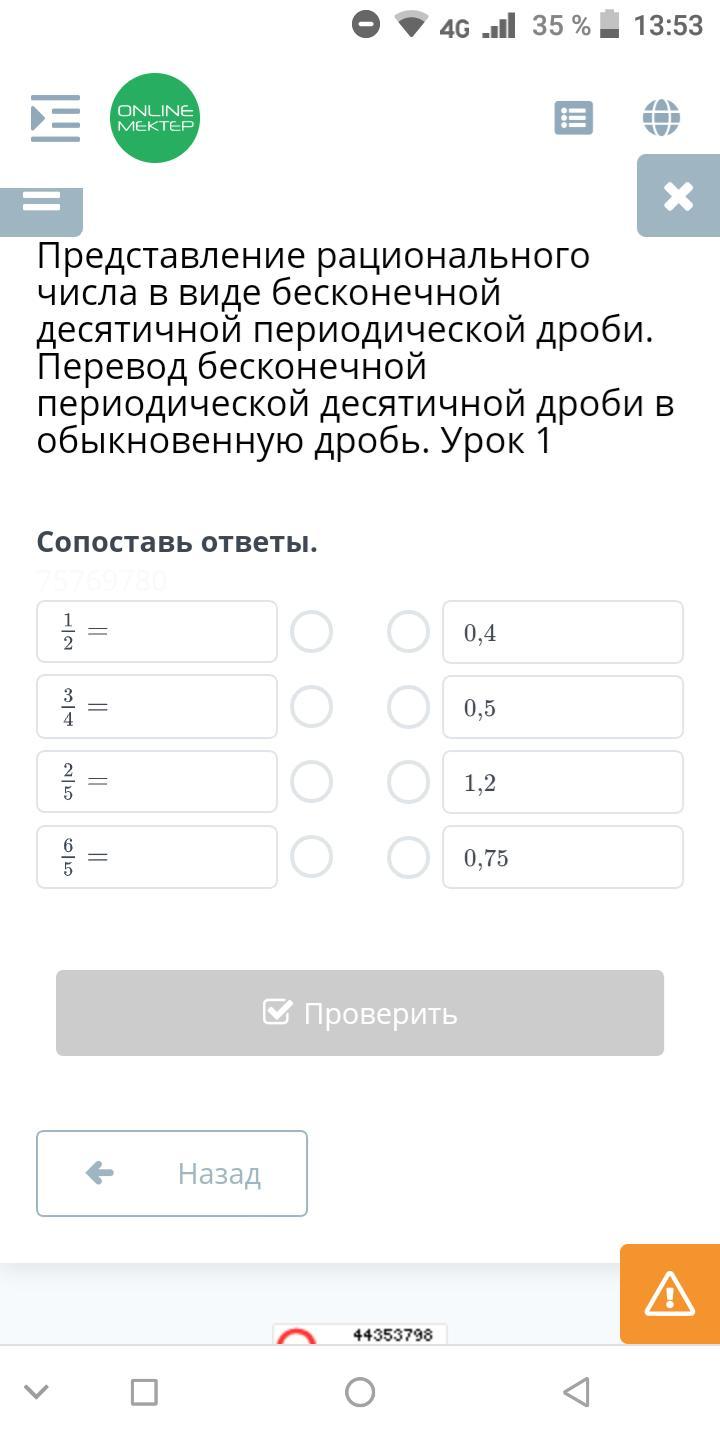Open system recent apps
Image resolution: width=720 pixels, height=1440 pixels.
click(x=144, y=1392)
